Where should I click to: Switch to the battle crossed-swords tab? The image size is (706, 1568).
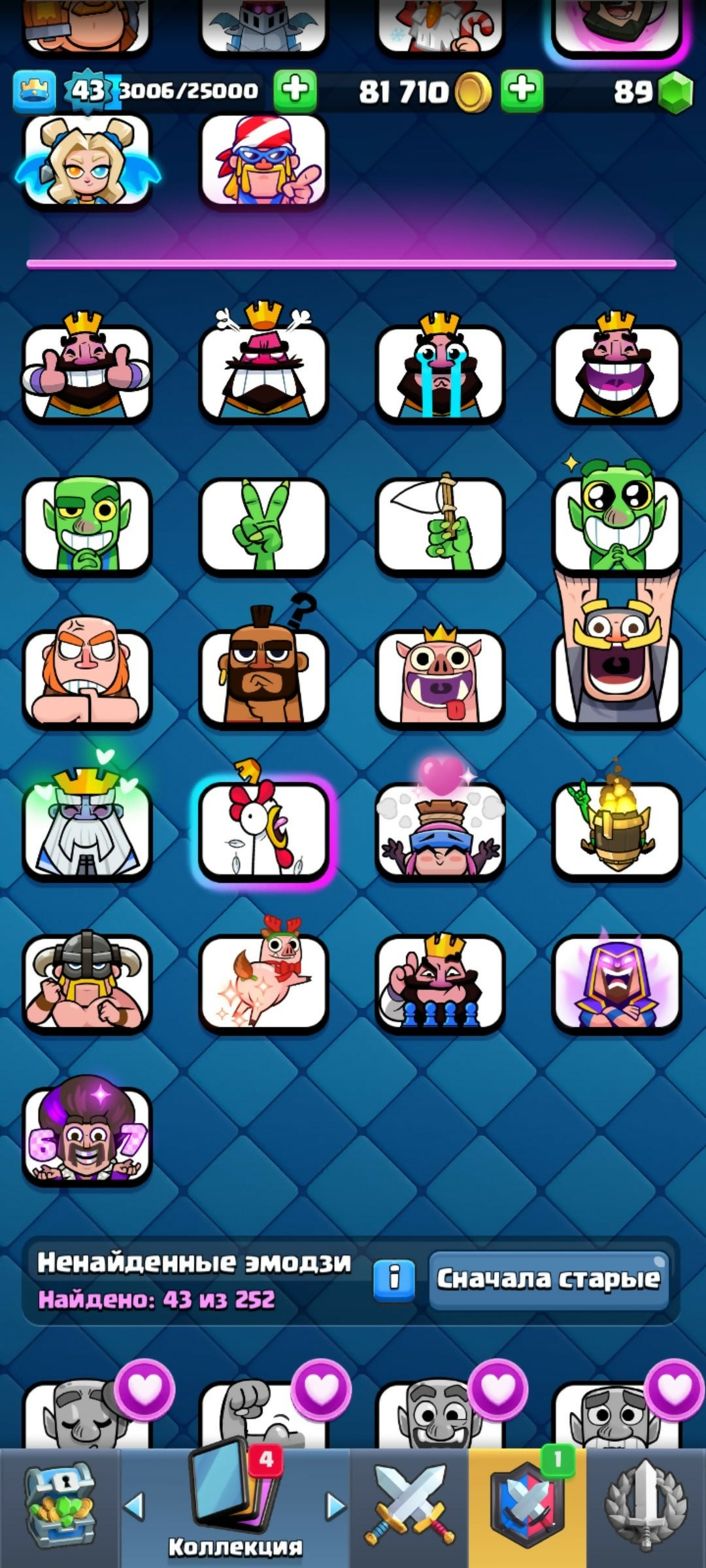pos(409,1508)
